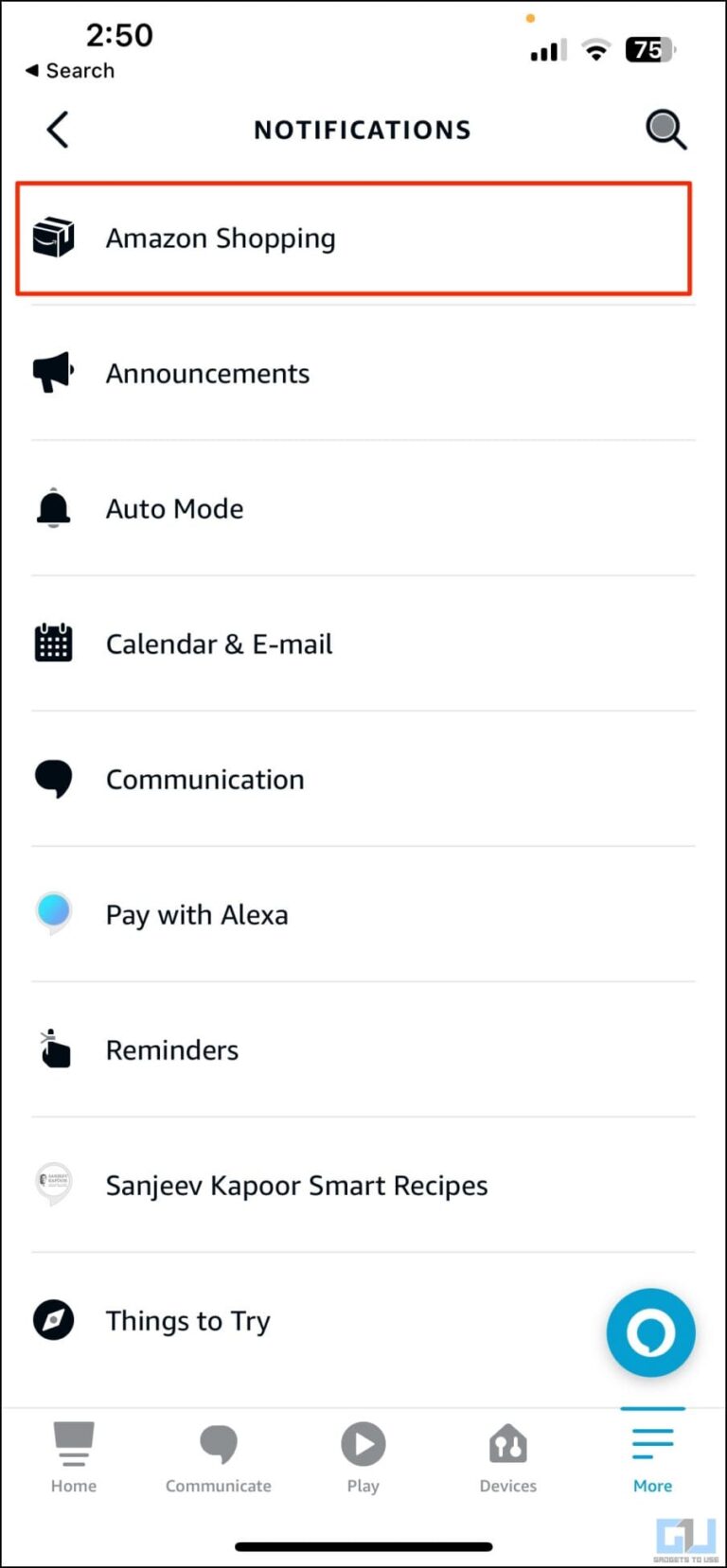This screenshot has height=1568, width=727.
Task: Open search with the magnifier icon
Action: [666, 130]
